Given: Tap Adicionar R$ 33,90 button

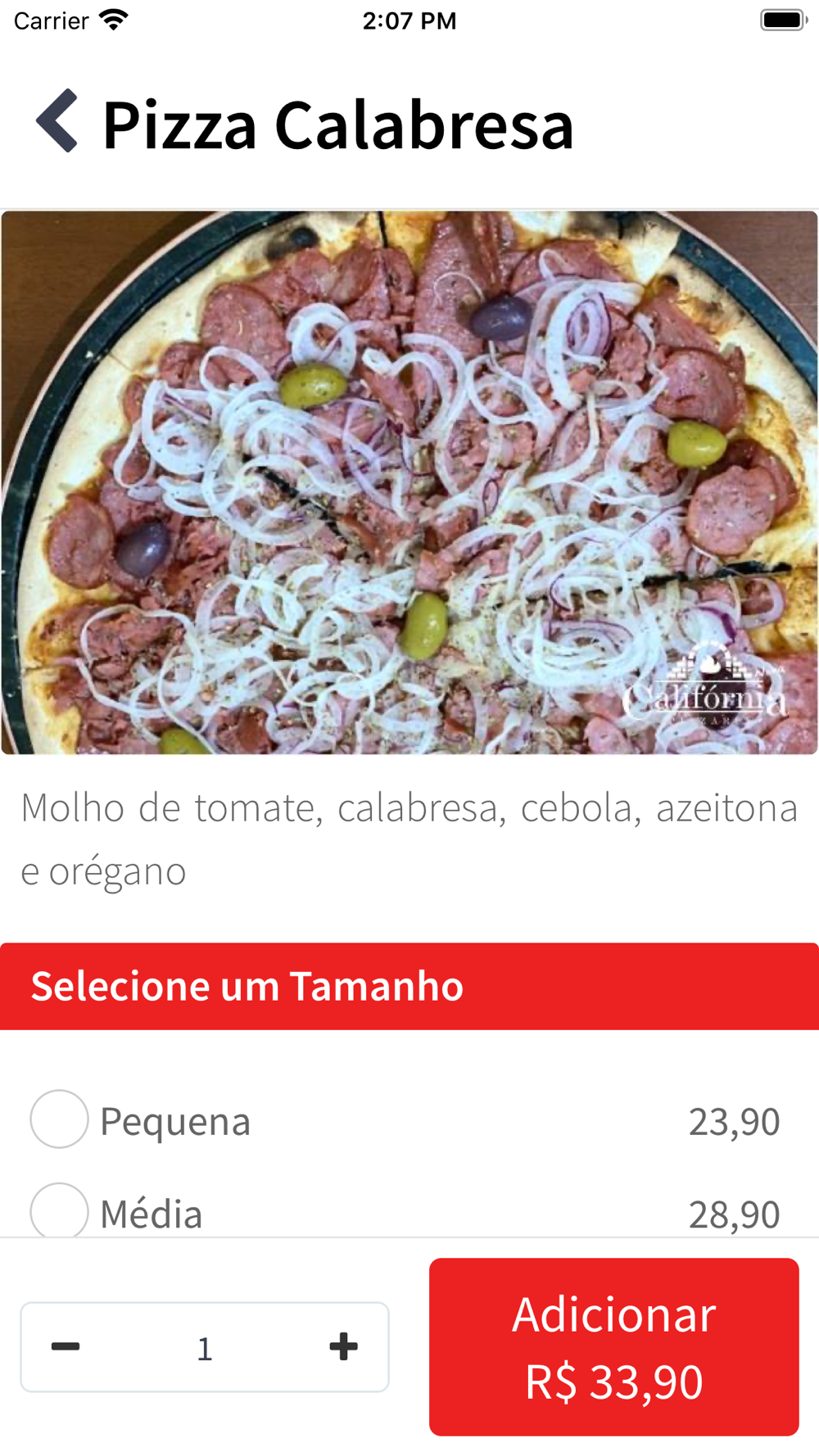Looking at the screenshot, I should [613, 1346].
